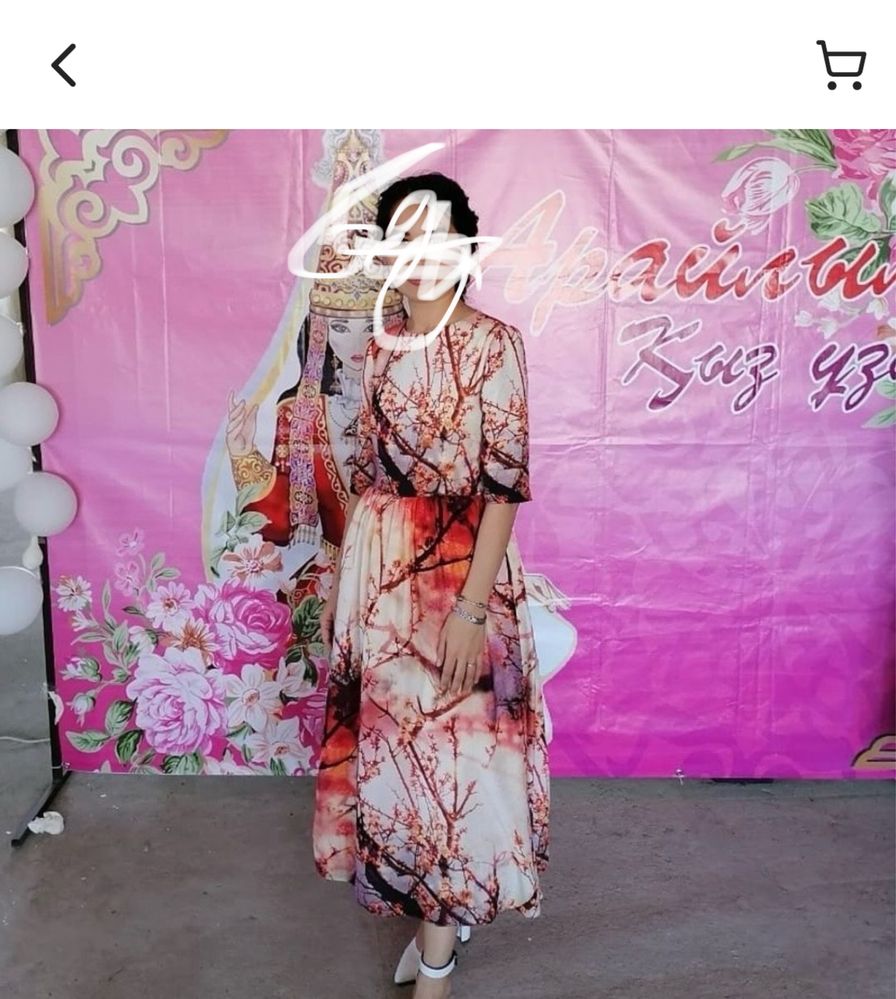The width and height of the screenshot is (896, 999).
Task: Go back using the arrow
Action: click(64, 66)
